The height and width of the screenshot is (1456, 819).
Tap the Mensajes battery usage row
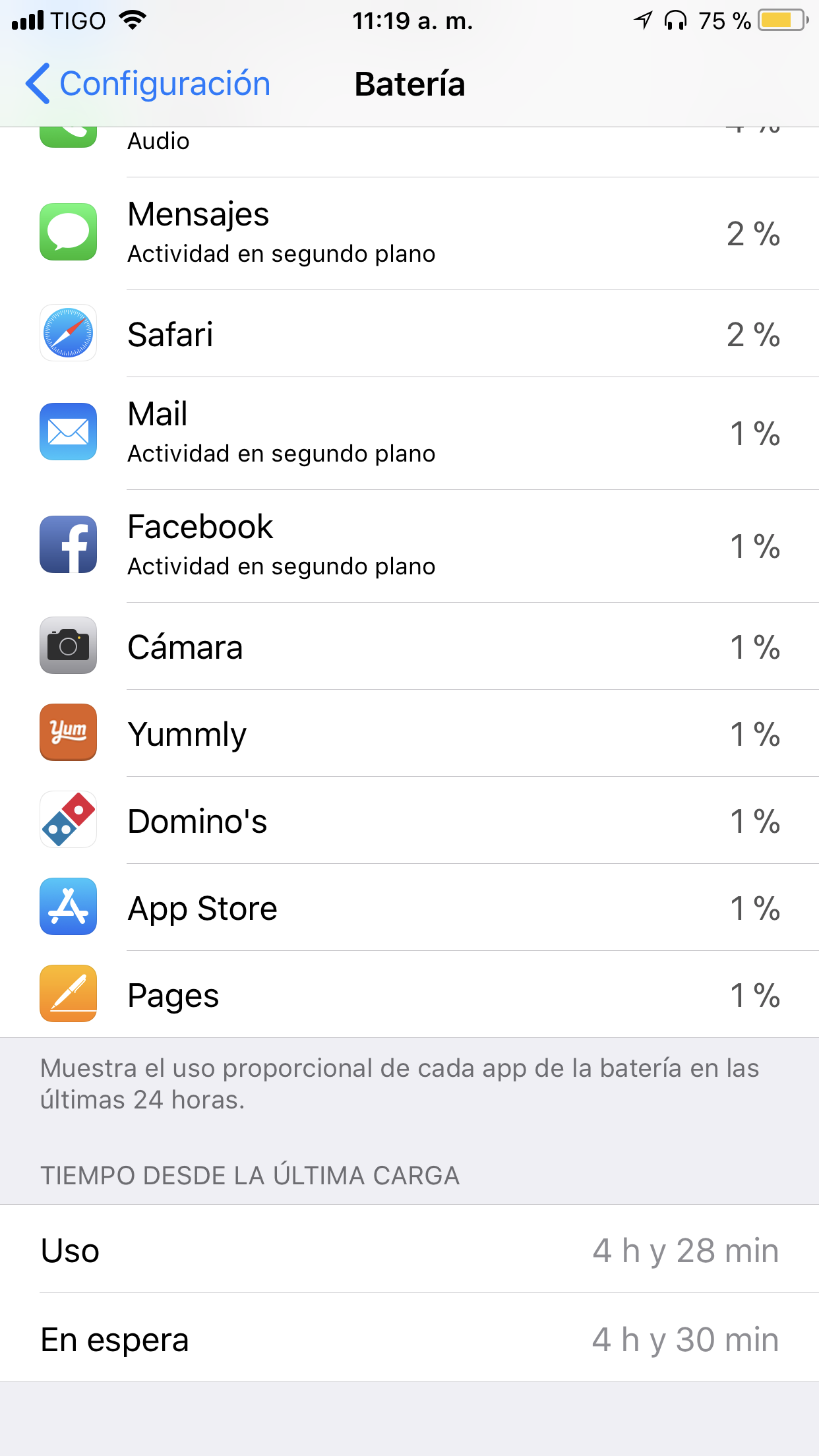[409, 233]
